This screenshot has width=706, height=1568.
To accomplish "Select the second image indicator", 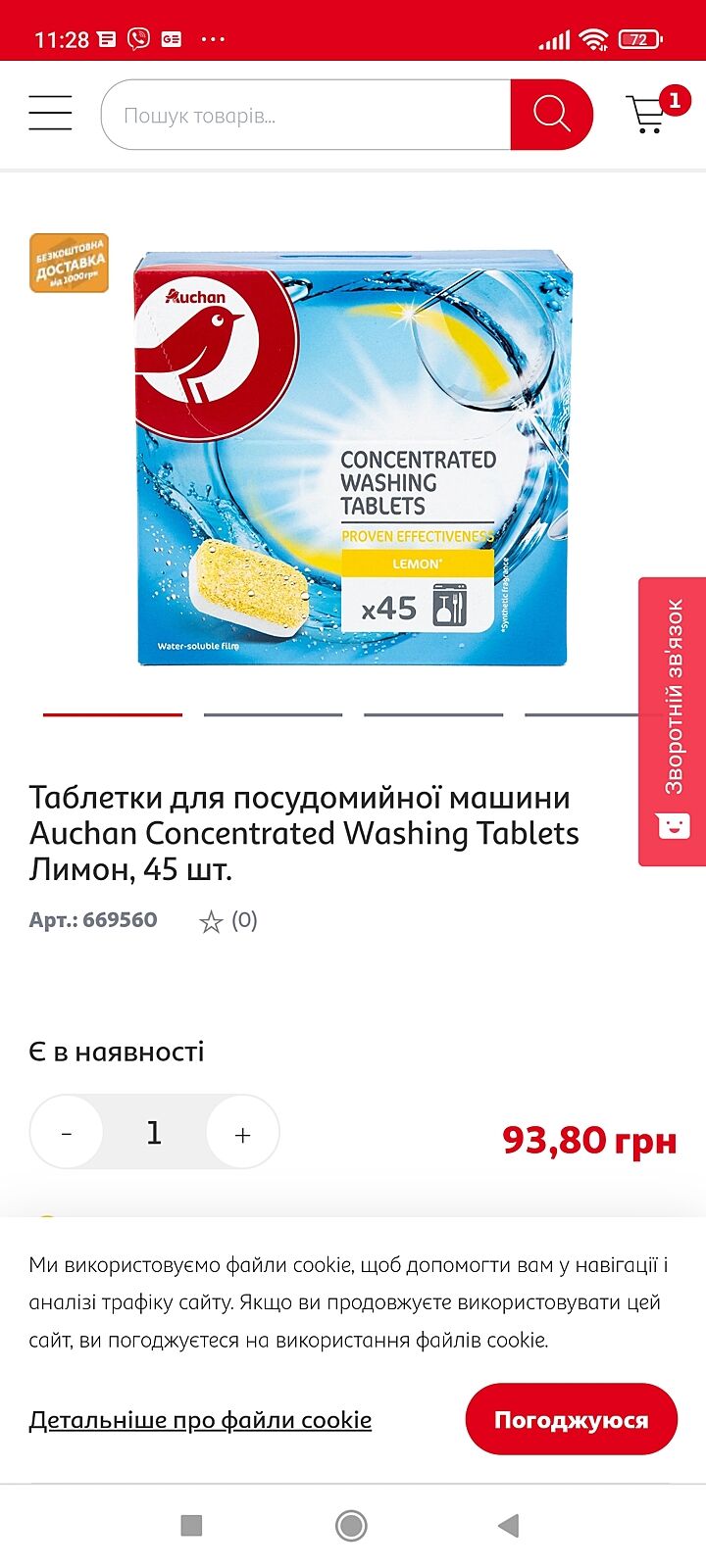I will [273, 714].
